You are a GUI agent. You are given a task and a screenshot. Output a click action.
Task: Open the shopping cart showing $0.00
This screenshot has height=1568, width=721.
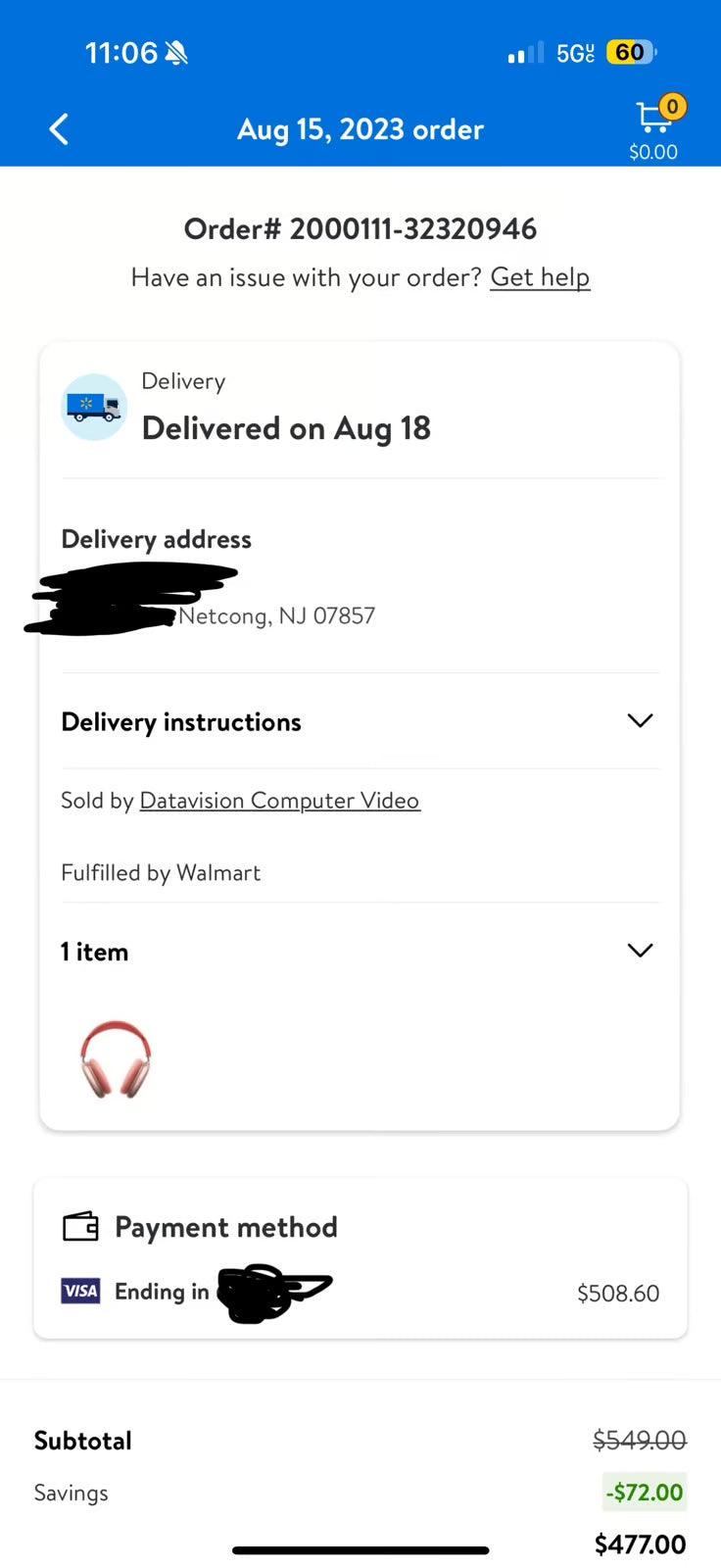[654, 120]
